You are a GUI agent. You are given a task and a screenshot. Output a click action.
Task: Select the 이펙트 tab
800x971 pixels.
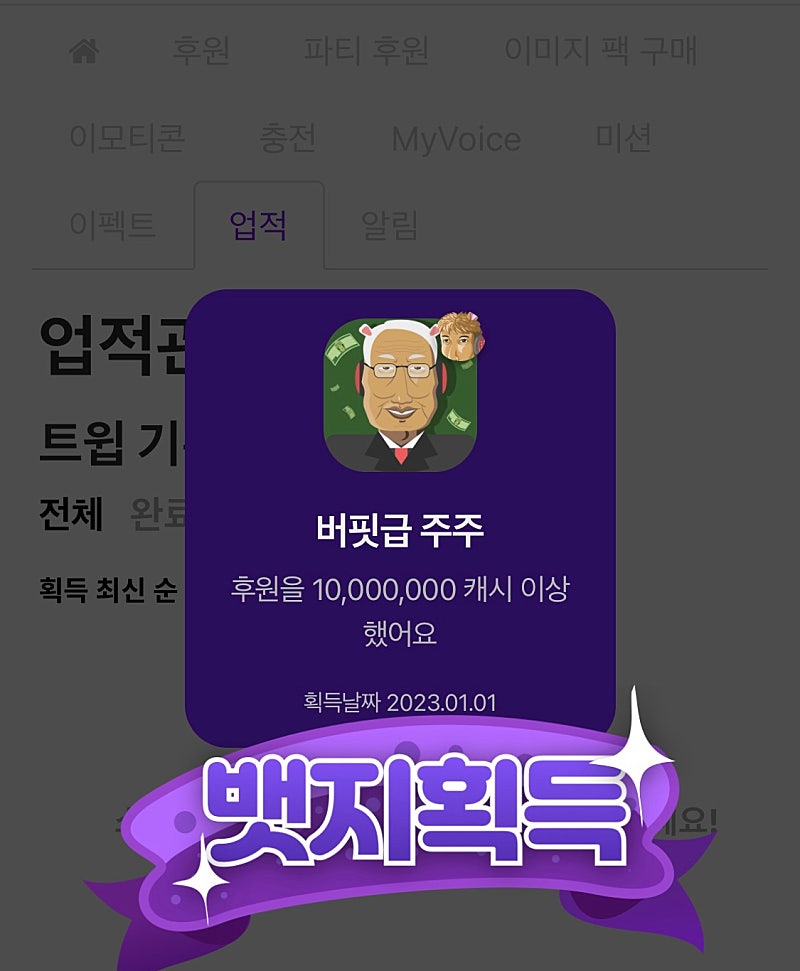click(112, 225)
